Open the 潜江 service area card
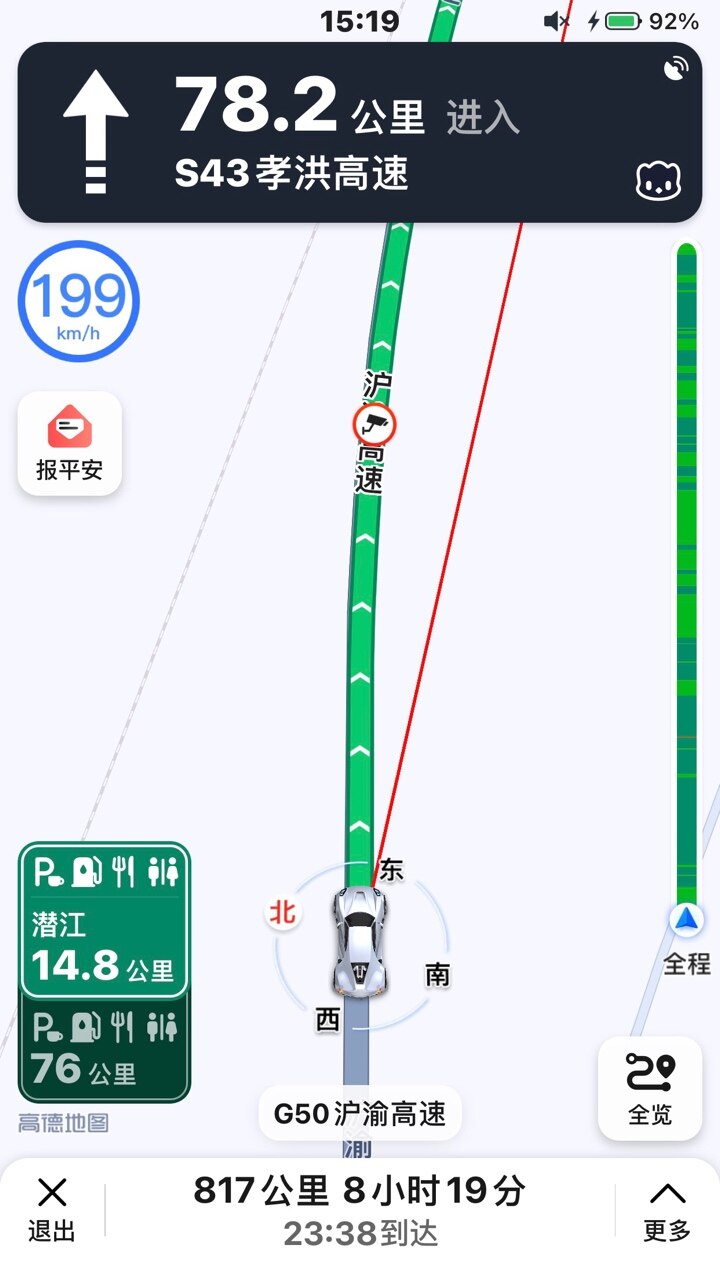Image resolution: width=720 pixels, height=1280 pixels. click(x=104, y=920)
